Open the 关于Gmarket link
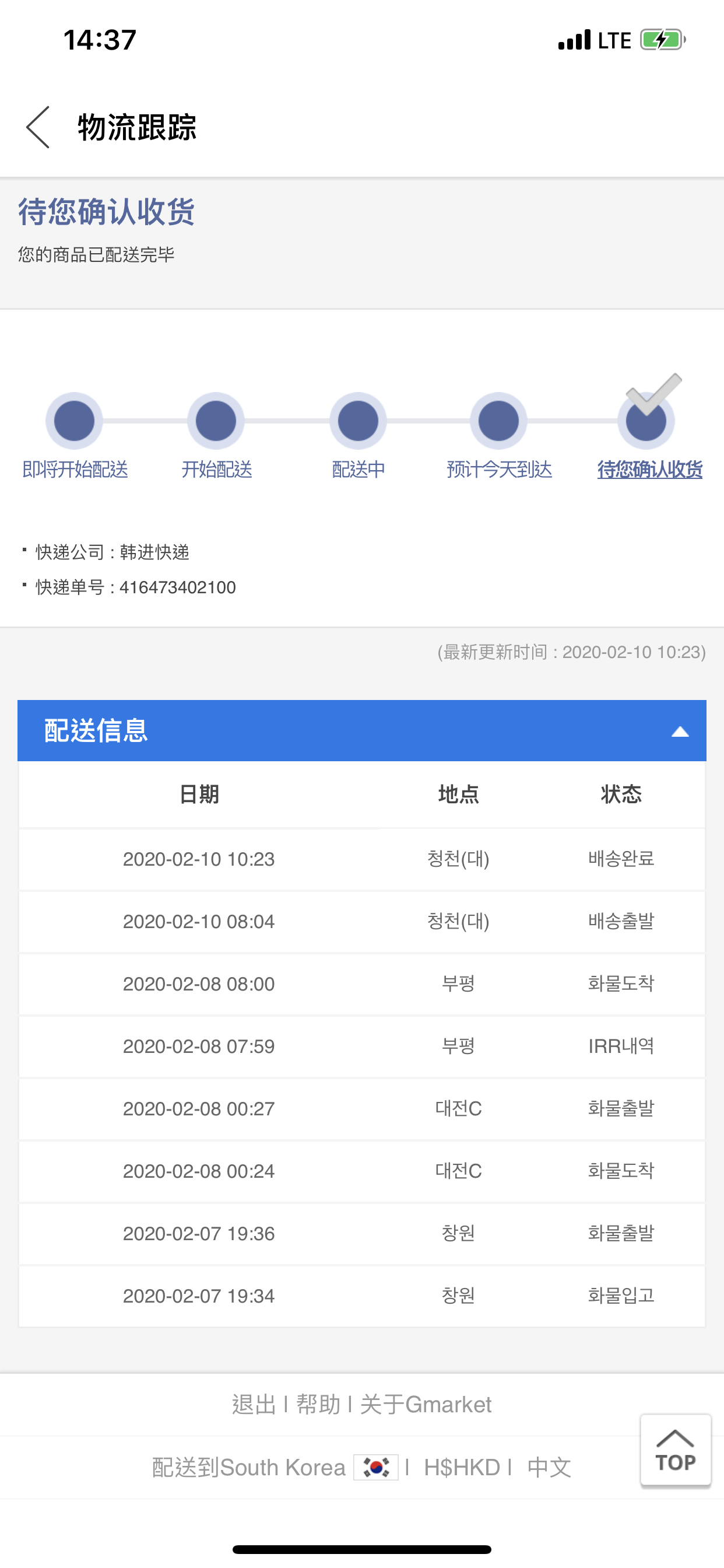Image resolution: width=724 pixels, height=1568 pixels. (426, 1405)
